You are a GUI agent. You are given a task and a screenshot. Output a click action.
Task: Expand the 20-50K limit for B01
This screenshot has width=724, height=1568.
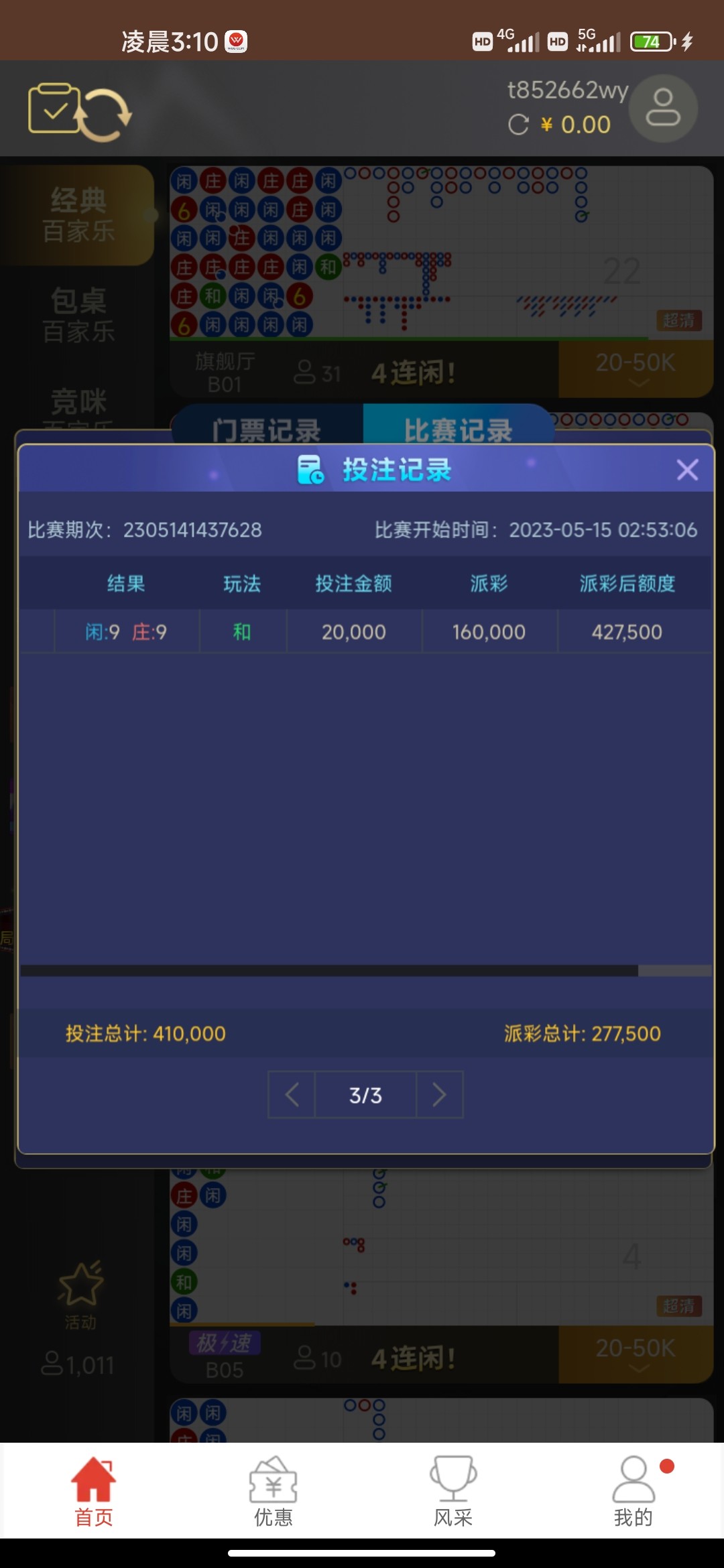click(635, 369)
